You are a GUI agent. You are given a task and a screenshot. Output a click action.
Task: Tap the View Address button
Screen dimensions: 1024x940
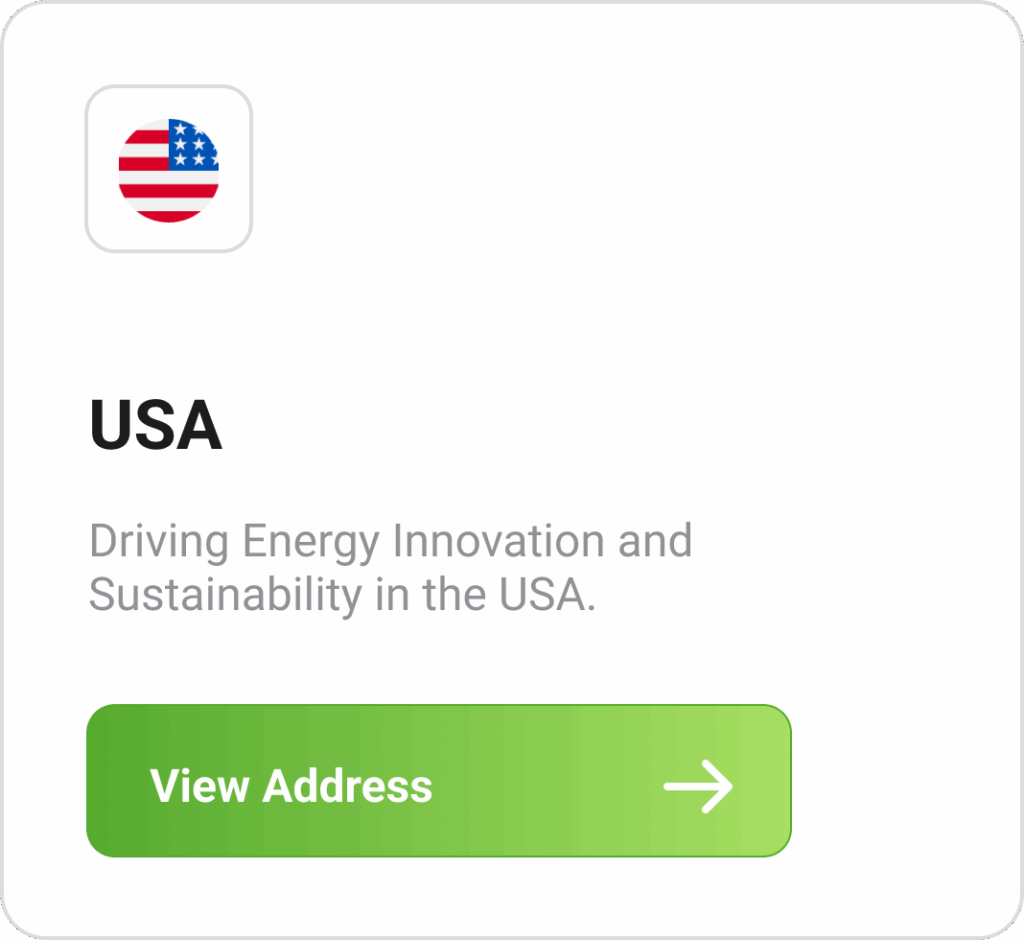tap(438, 781)
